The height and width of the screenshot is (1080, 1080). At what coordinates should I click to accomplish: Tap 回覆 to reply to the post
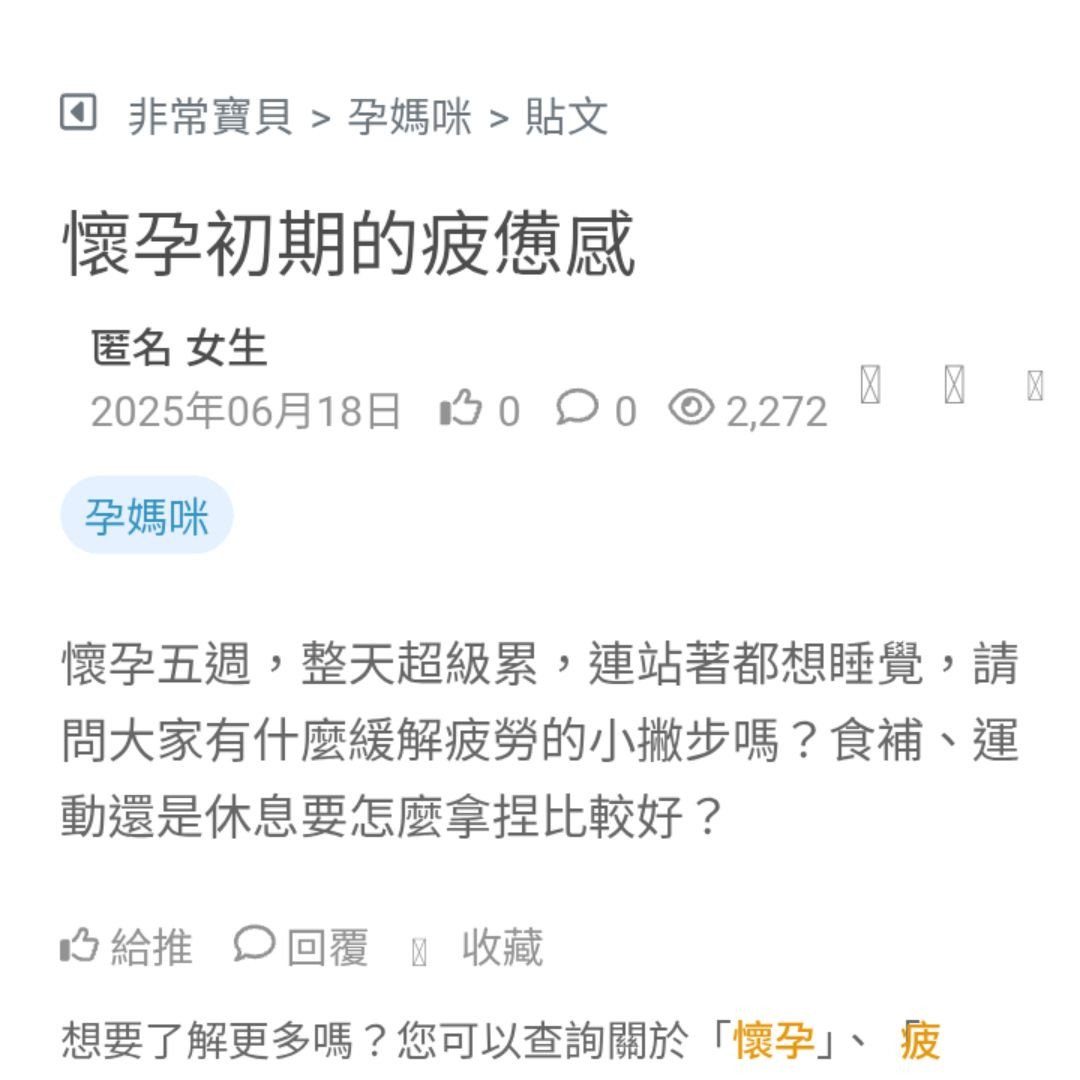coord(302,946)
